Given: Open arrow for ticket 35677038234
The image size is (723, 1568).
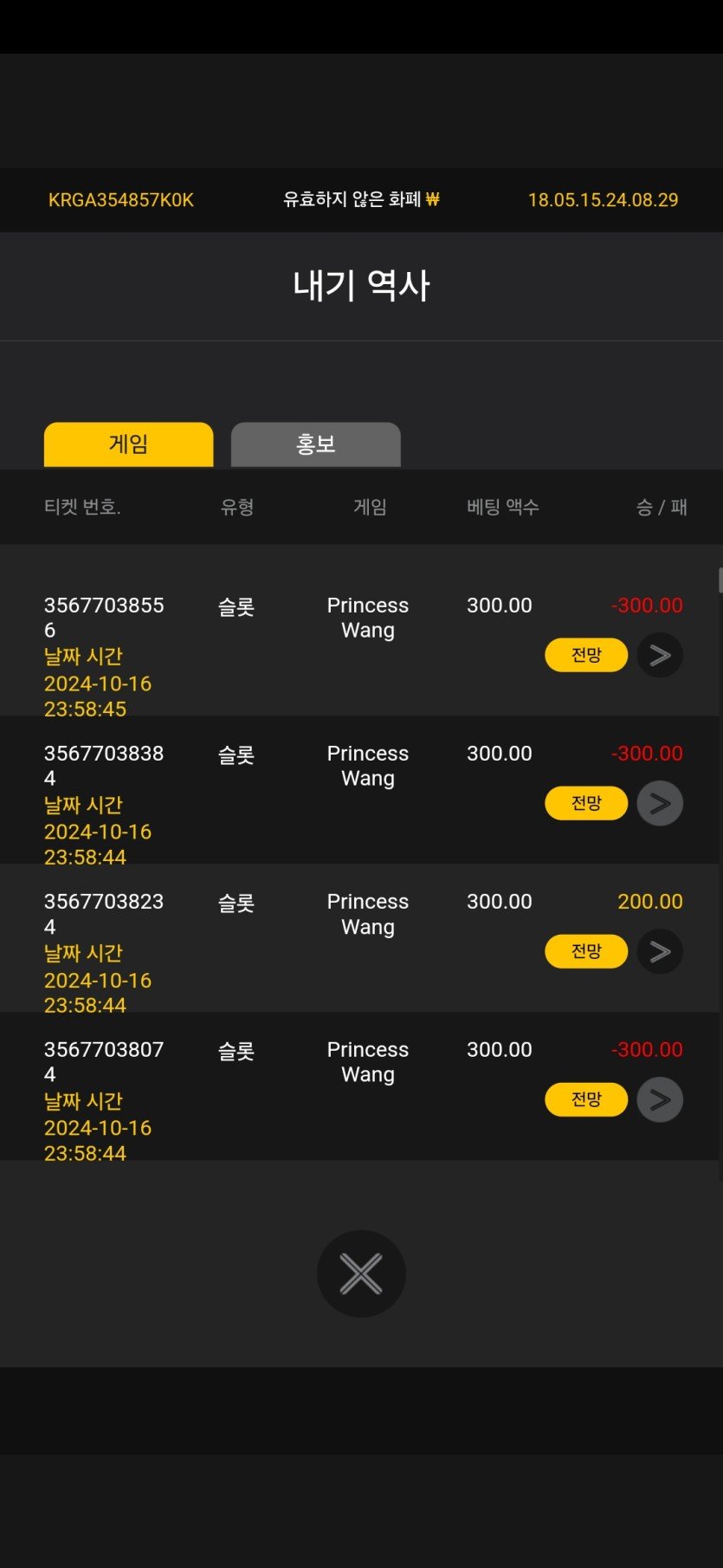Looking at the screenshot, I should [660, 951].
